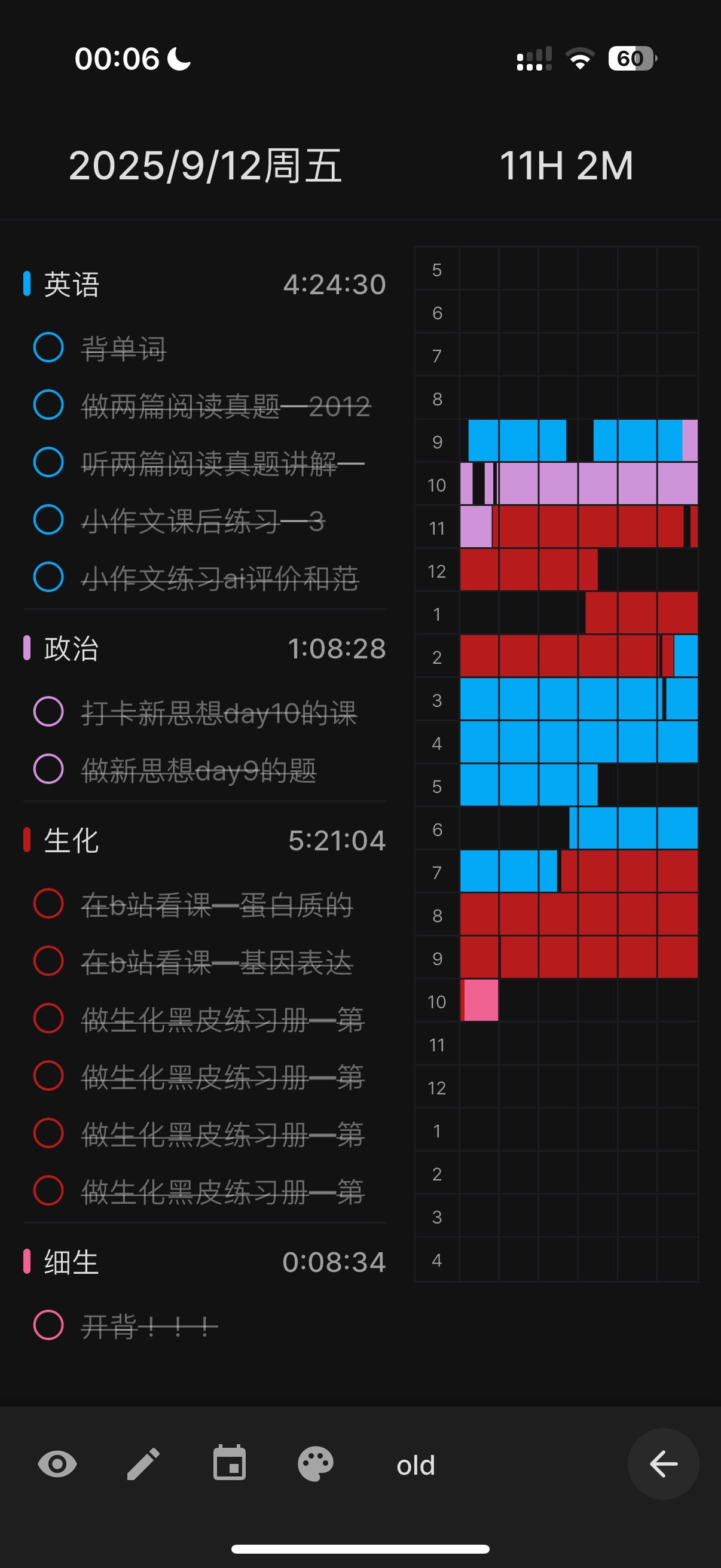Open the 政治 subject header
The width and height of the screenshot is (721, 1568).
tap(72, 648)
